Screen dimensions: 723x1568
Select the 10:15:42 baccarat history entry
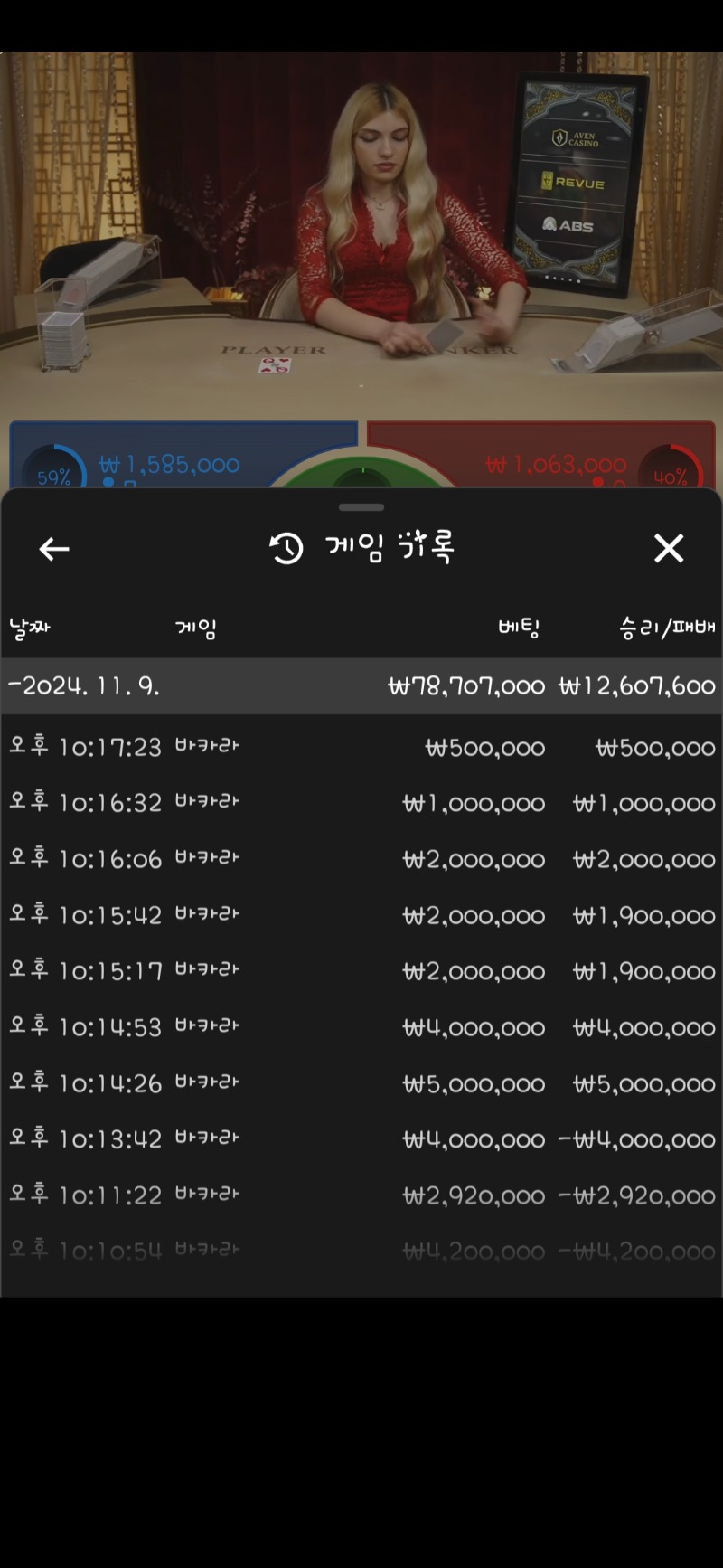coord(361,916)
